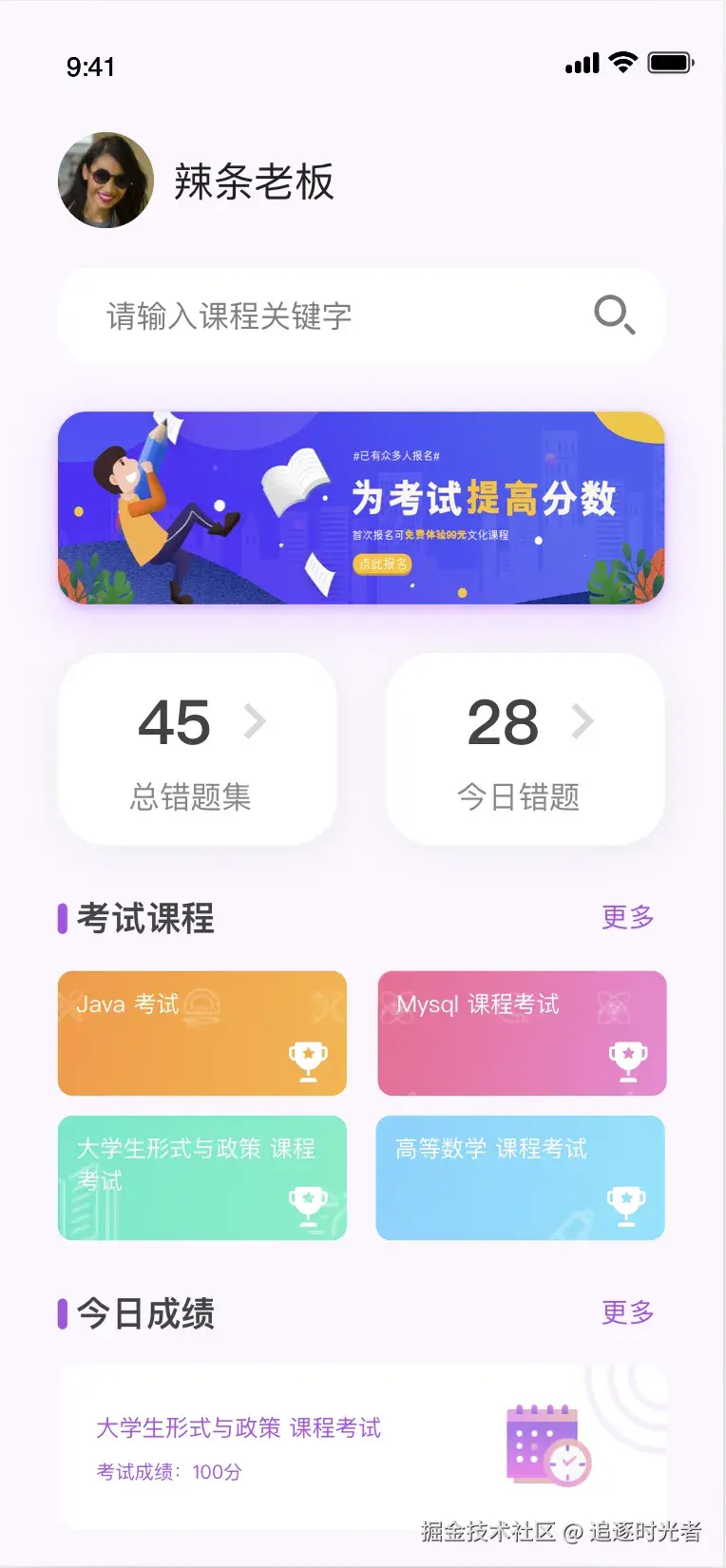This screenshot has height=1568, width=726.
Task: Open the 总错题集 card showing 45
Action: pos(197,749)
